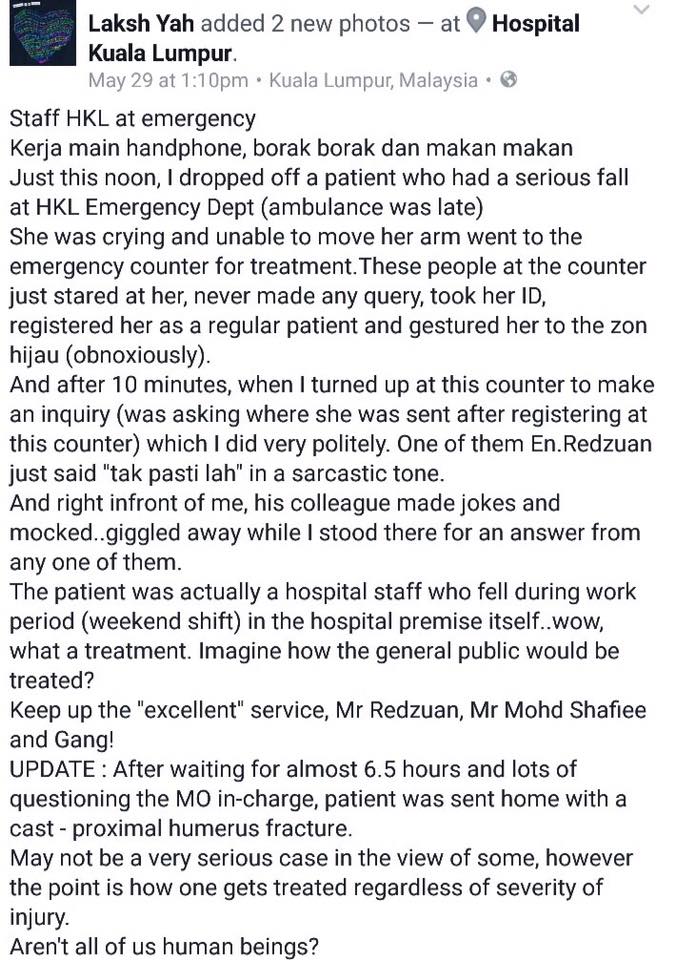Open the May 29 post timestamp
The height and width of the screenshot is (960, 674).
tap(168, 80)
